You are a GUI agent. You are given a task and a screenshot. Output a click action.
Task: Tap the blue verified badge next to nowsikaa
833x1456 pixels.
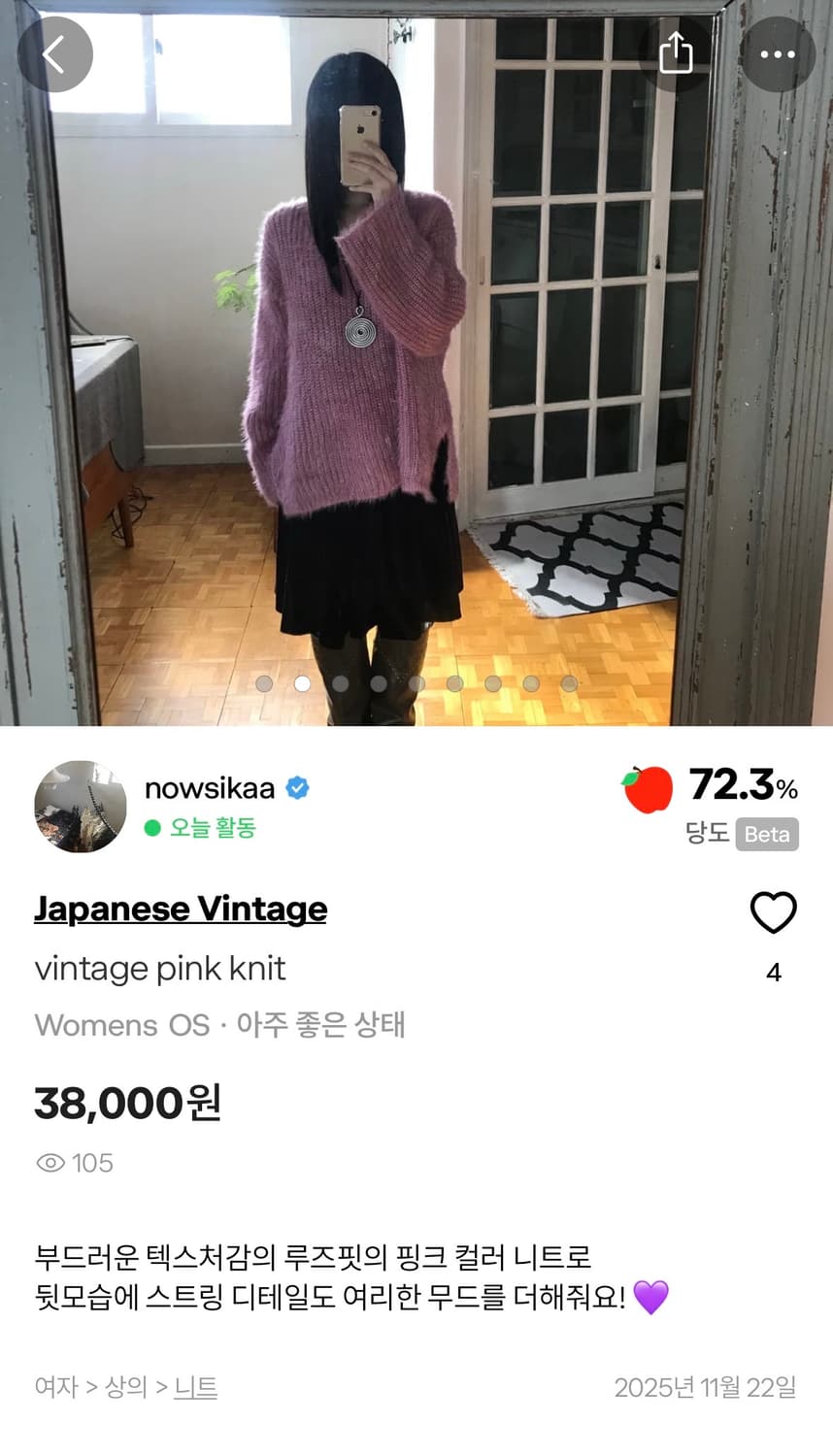[296, 789]
